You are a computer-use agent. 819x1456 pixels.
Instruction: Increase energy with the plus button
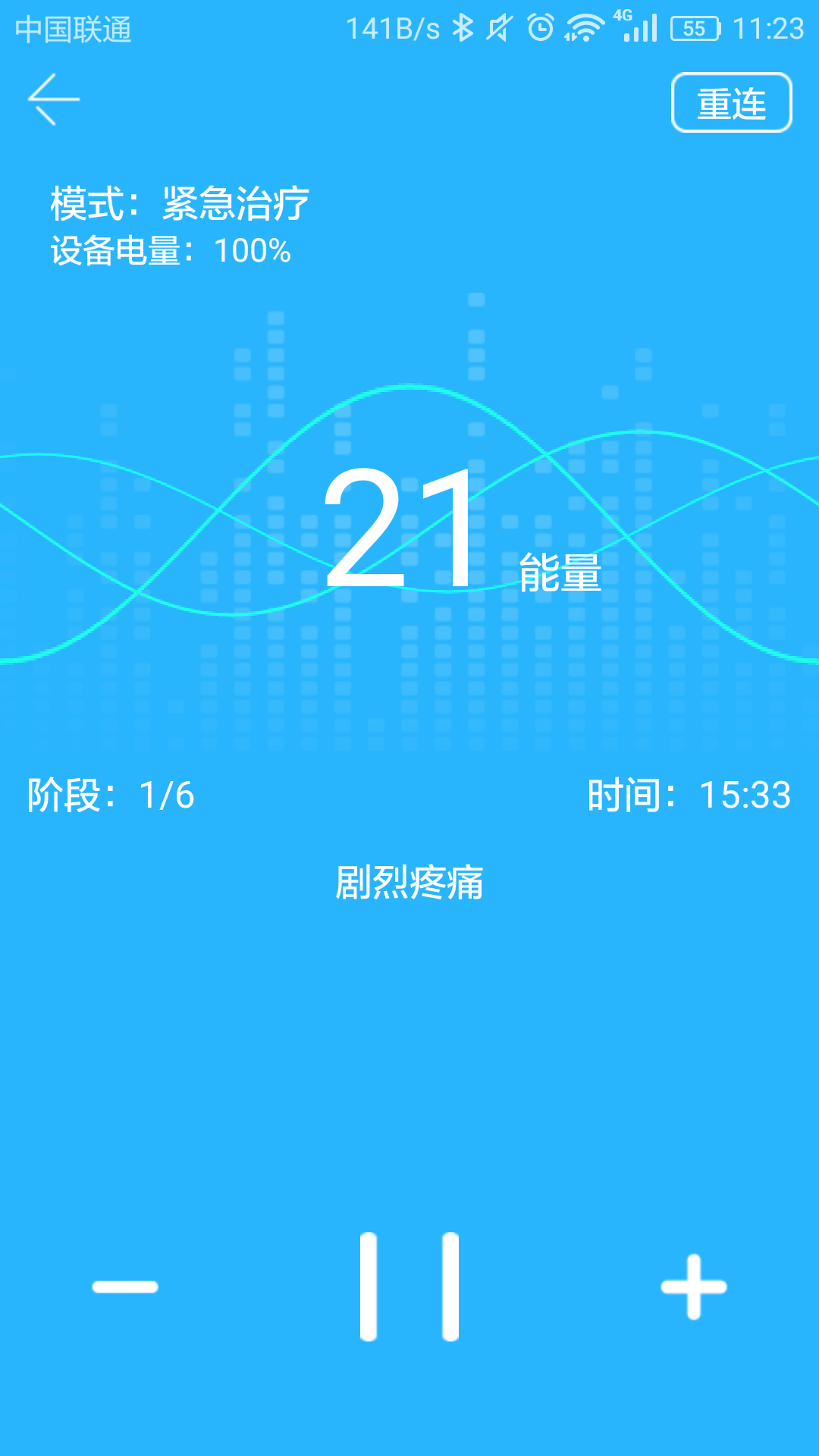tap(693, 1287)
